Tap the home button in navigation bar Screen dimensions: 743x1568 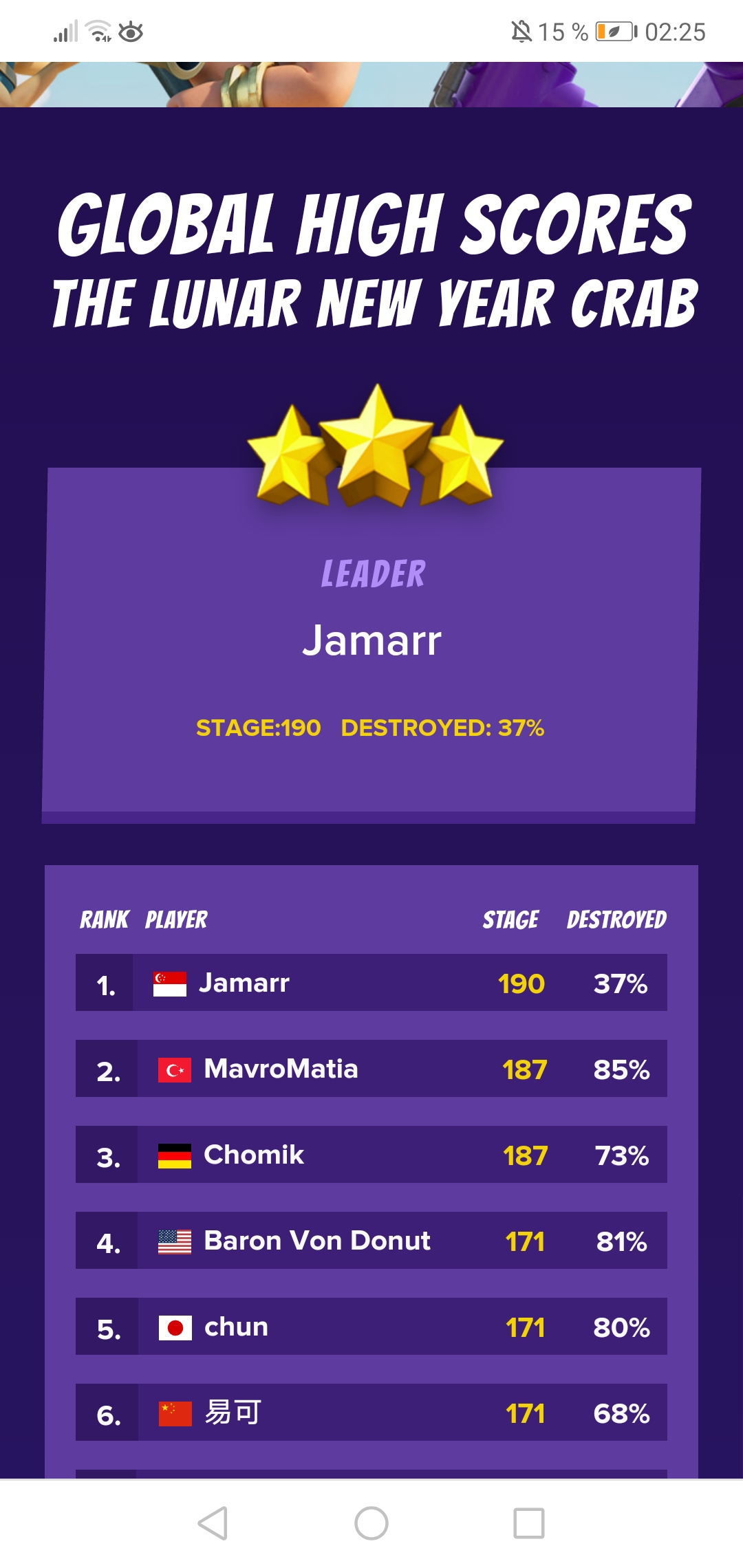click(371, 1523)
